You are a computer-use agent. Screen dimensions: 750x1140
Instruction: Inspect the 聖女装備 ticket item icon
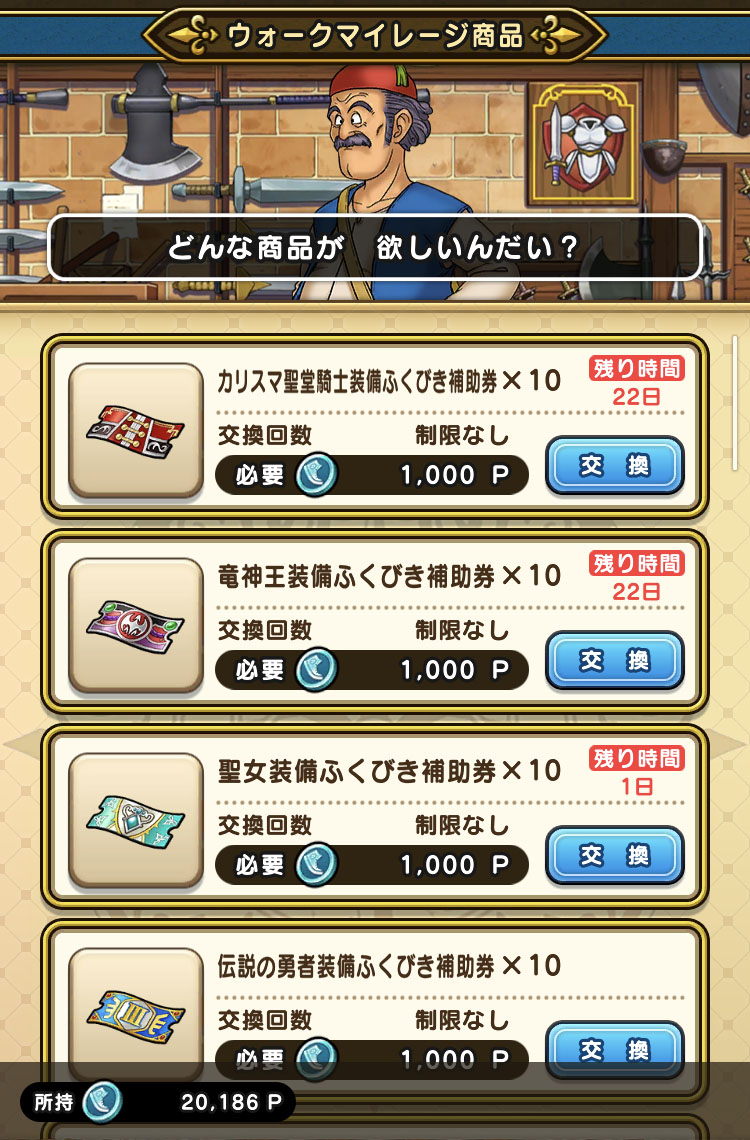coord(135,821)
